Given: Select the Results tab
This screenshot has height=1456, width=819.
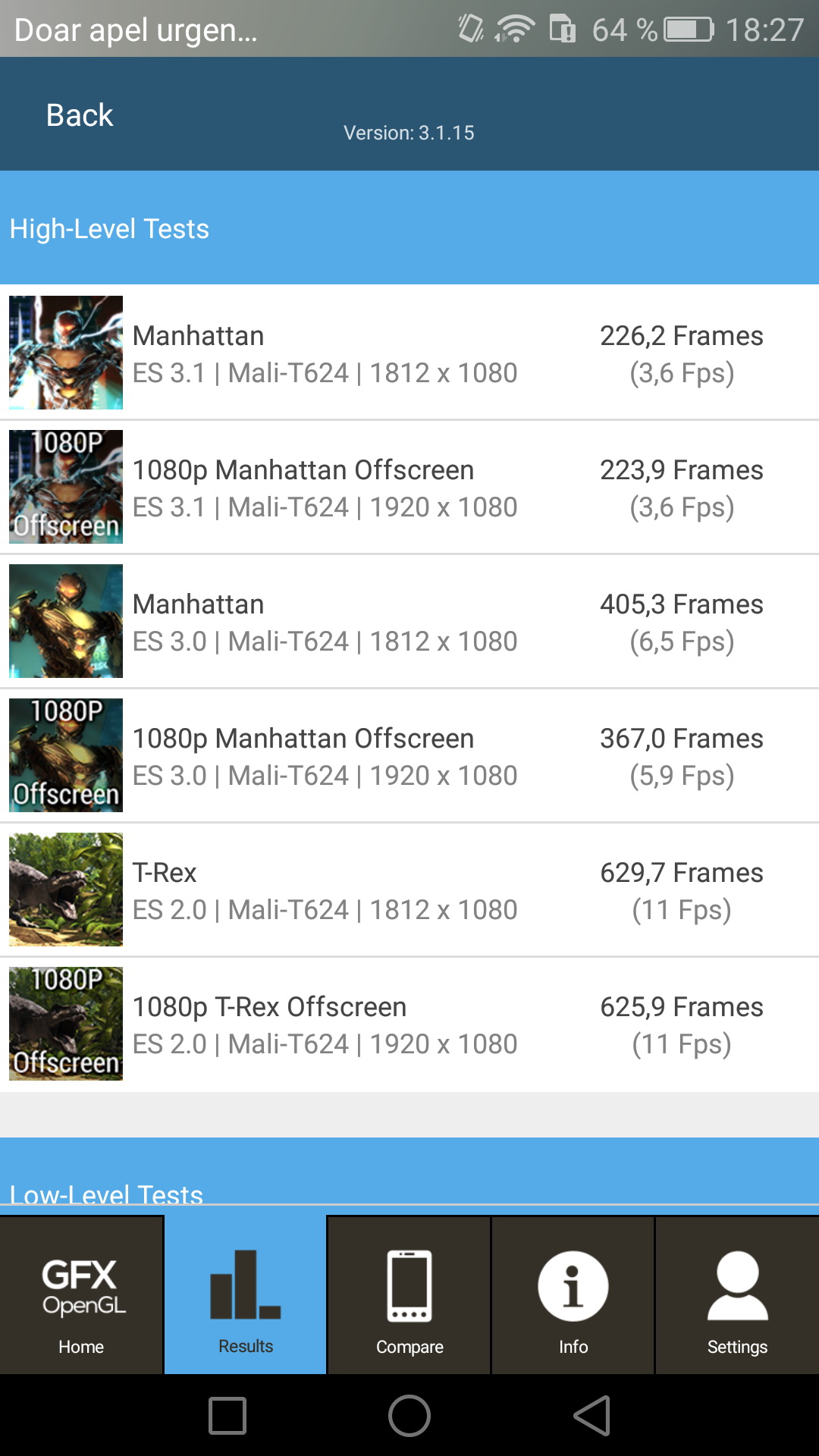Looking at the screenshot, I should pos(246,1297).
